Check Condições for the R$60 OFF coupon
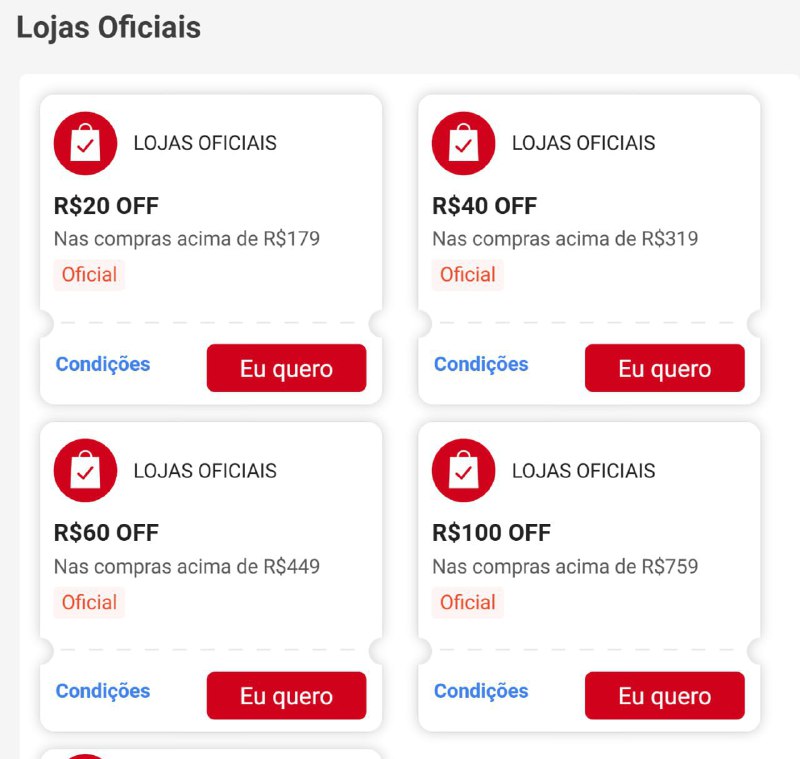 (x=103, y=691)
